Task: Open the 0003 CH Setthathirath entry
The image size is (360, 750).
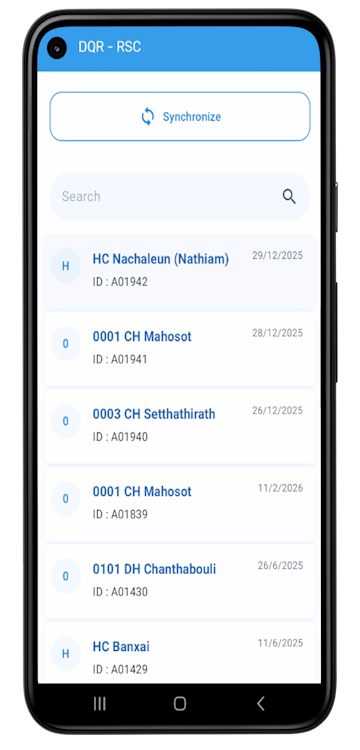Action: click(x=180, y=427)
